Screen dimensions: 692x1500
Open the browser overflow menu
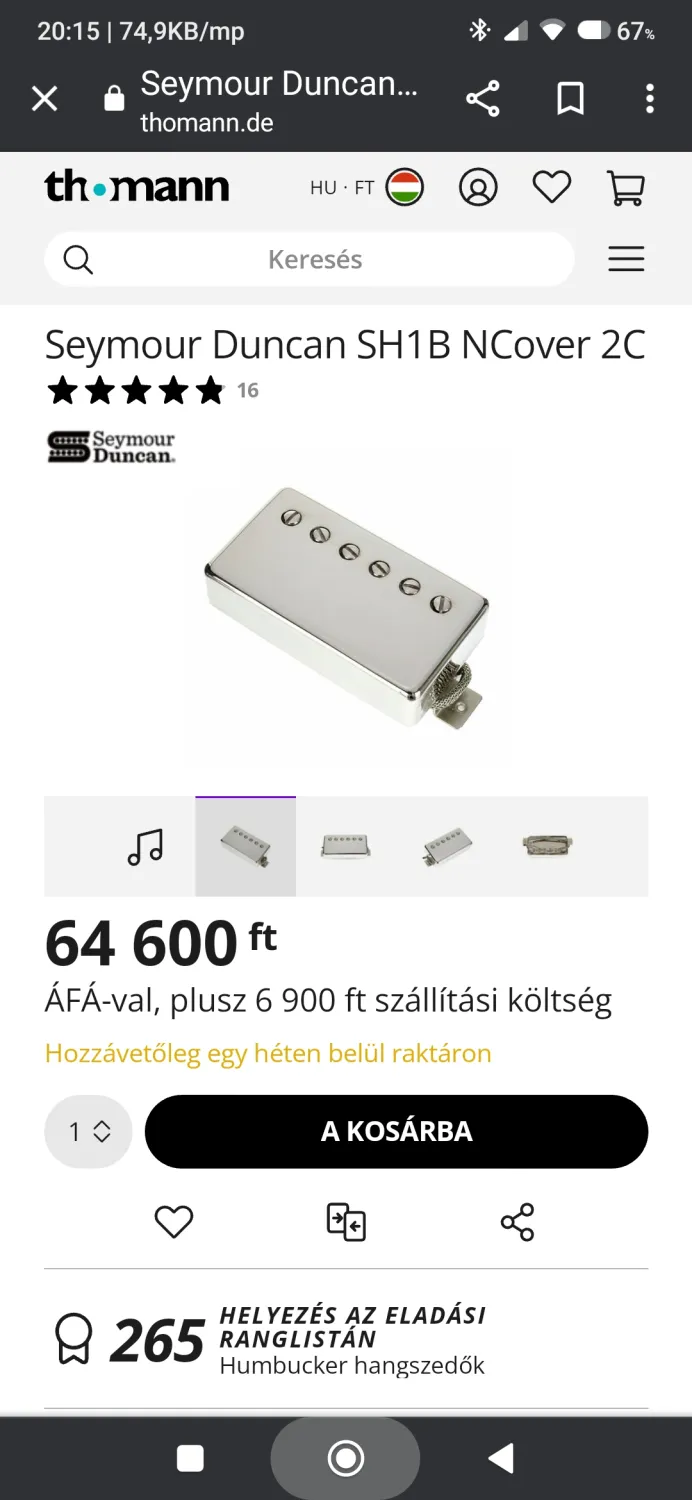[650, 99]
